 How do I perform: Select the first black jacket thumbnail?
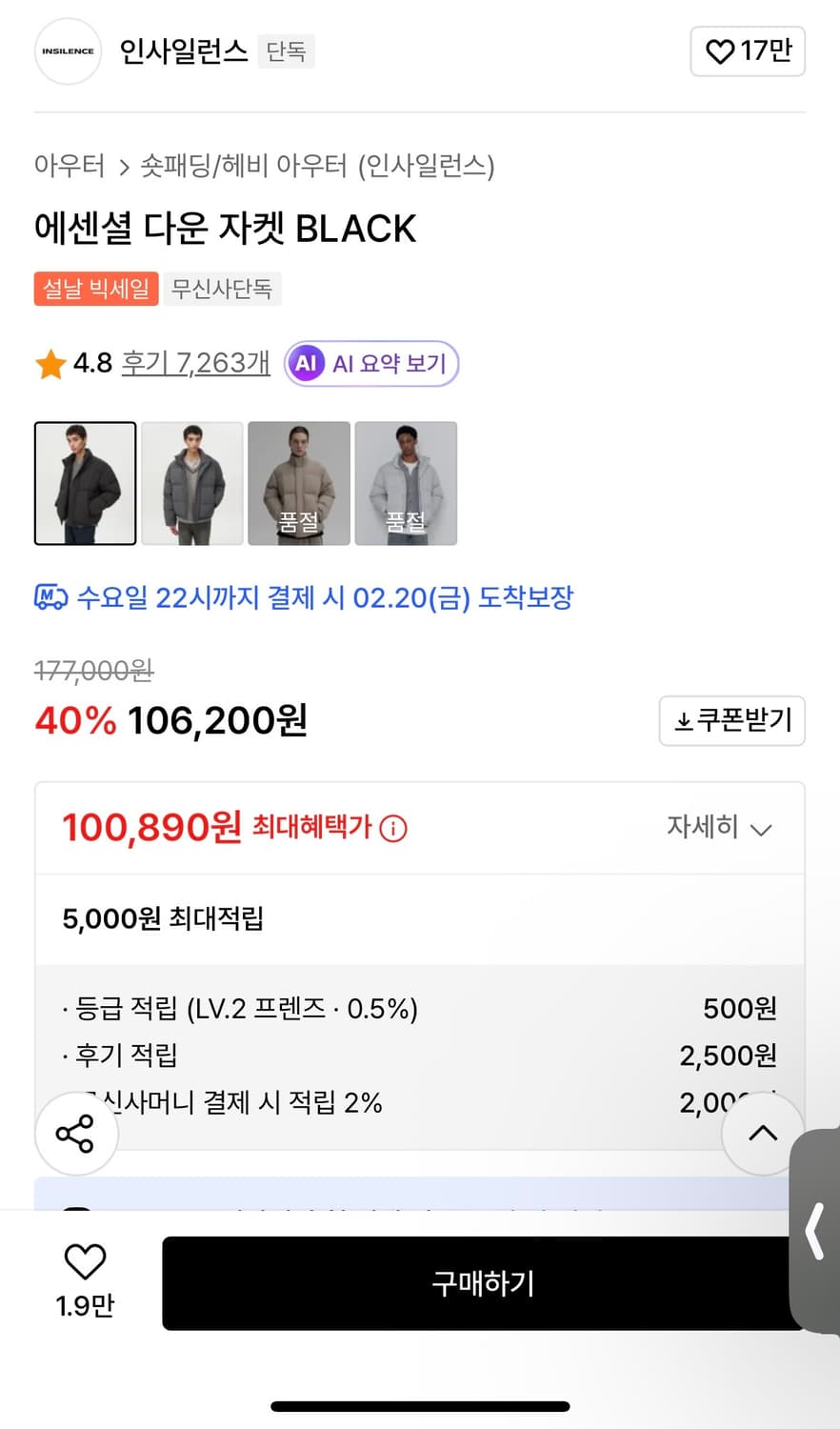click(x=85, y=483)
